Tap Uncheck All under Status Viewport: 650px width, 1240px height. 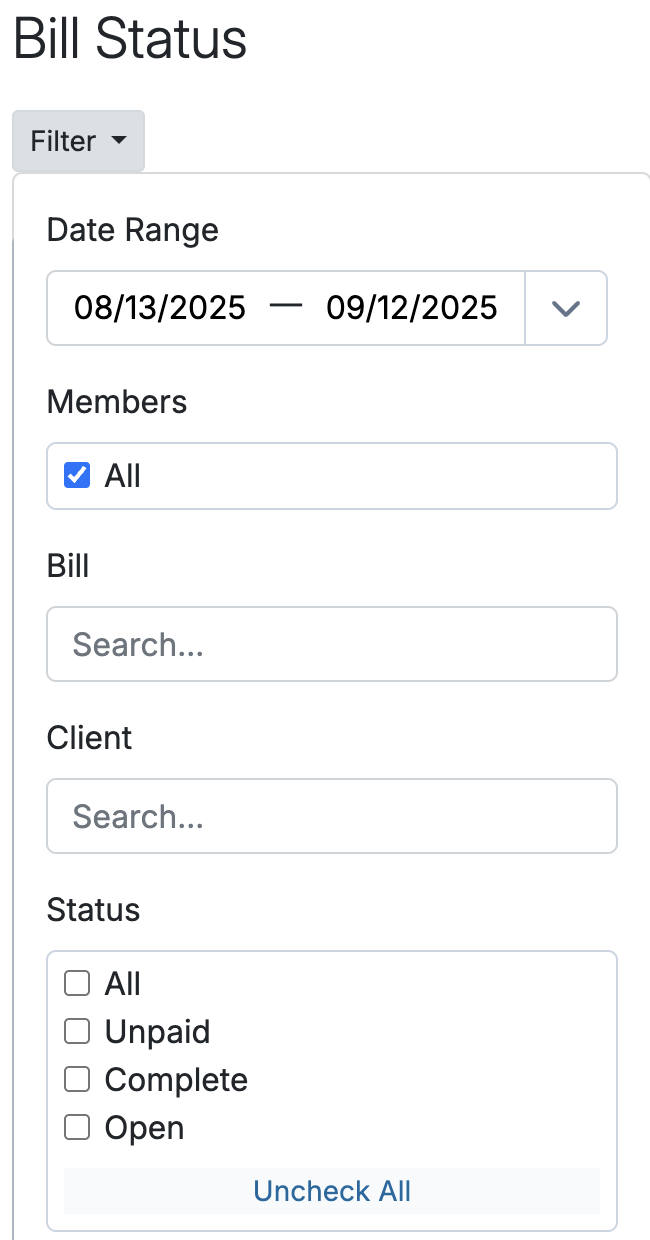tap(332, 1191)
